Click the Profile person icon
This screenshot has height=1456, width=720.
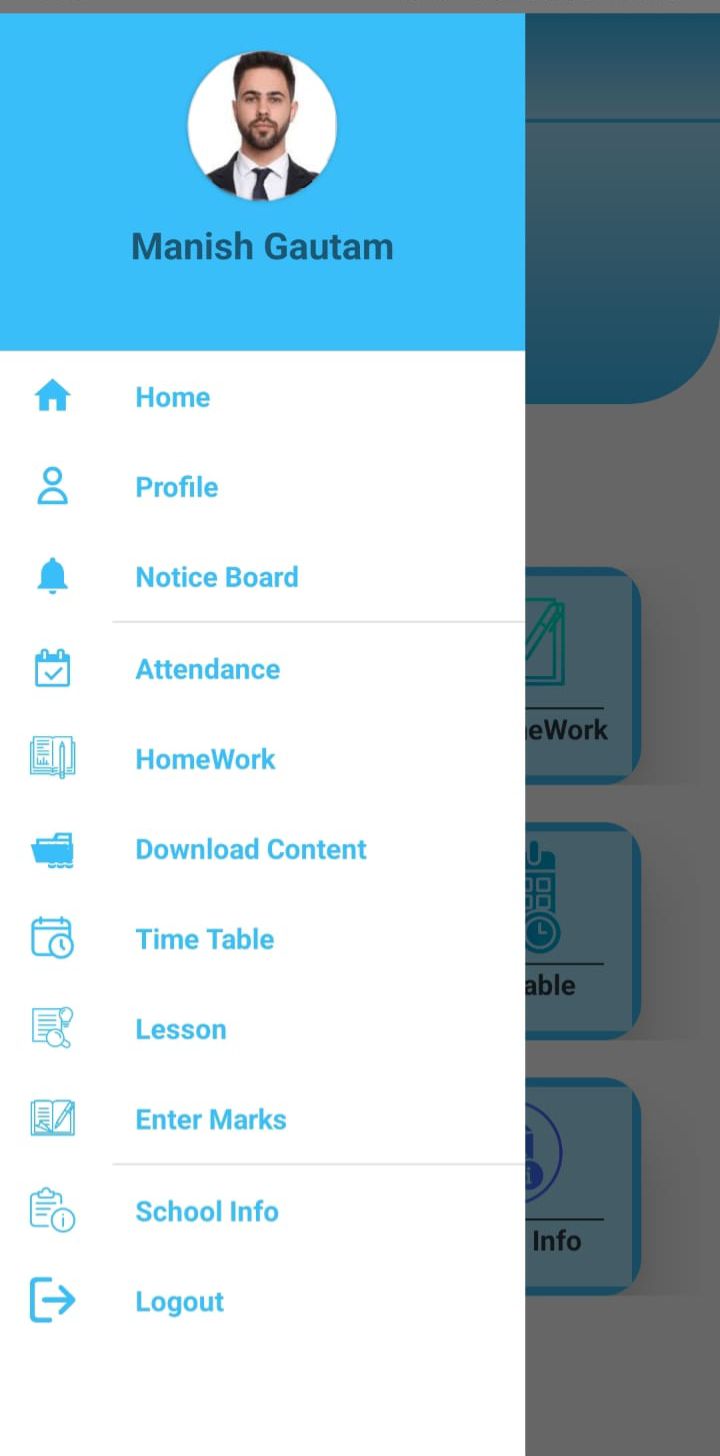[x=51, y=486]
